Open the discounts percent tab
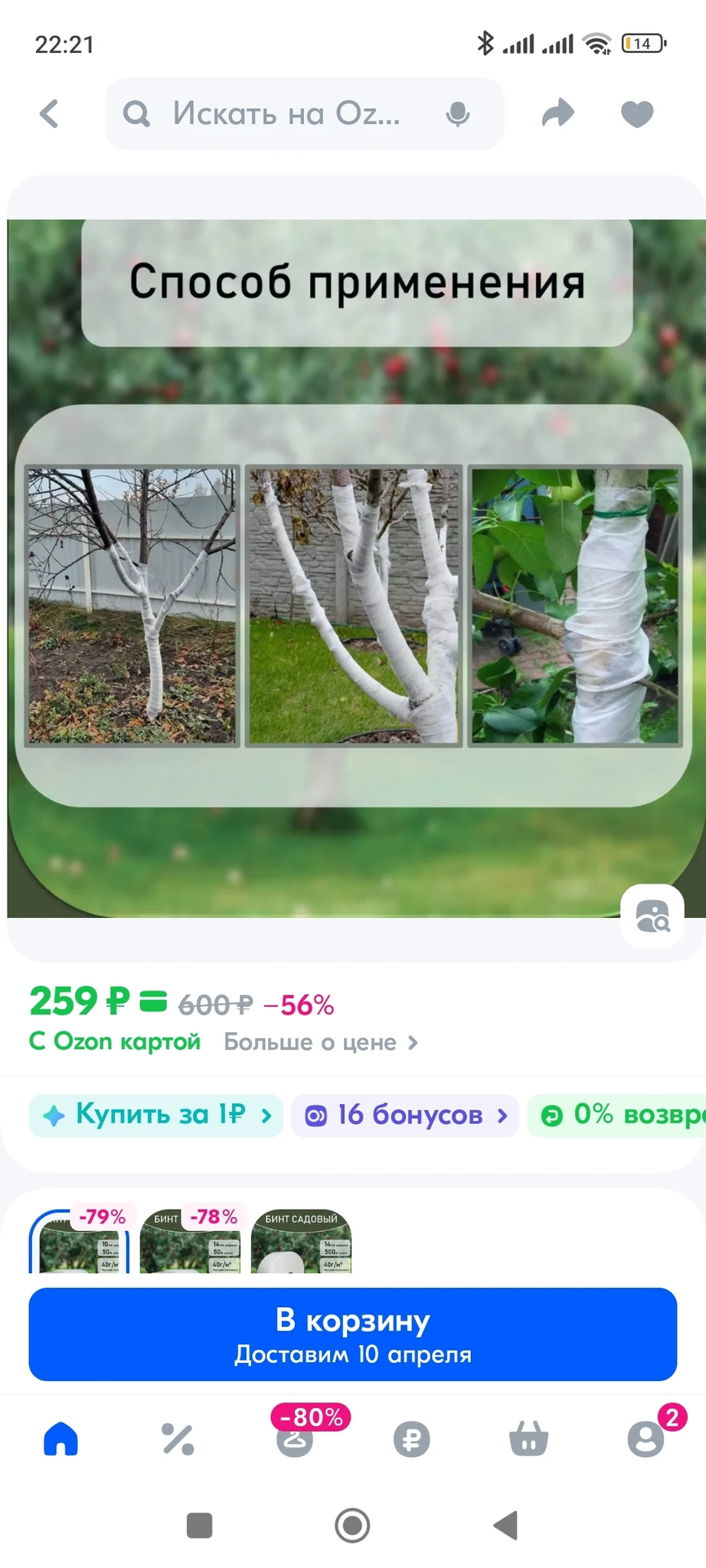 pos(178,1439)
